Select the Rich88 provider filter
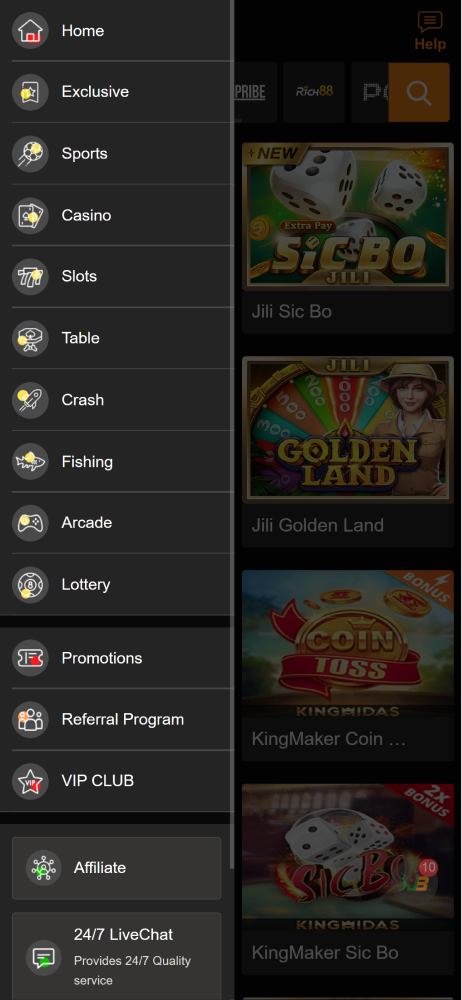 tap(314, 92)
